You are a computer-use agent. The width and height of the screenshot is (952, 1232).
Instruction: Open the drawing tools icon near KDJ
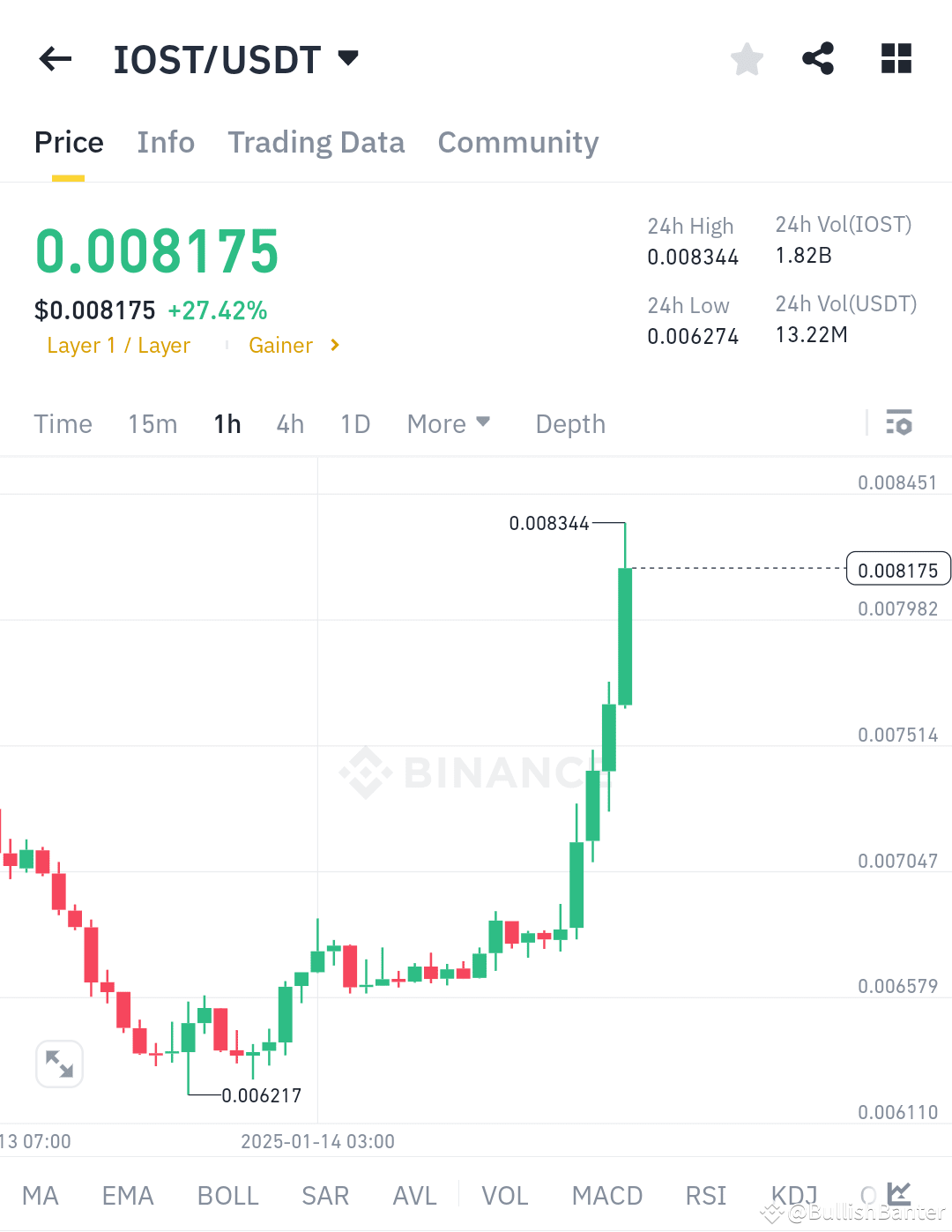pyautogui.click(x=897, y=1192)
